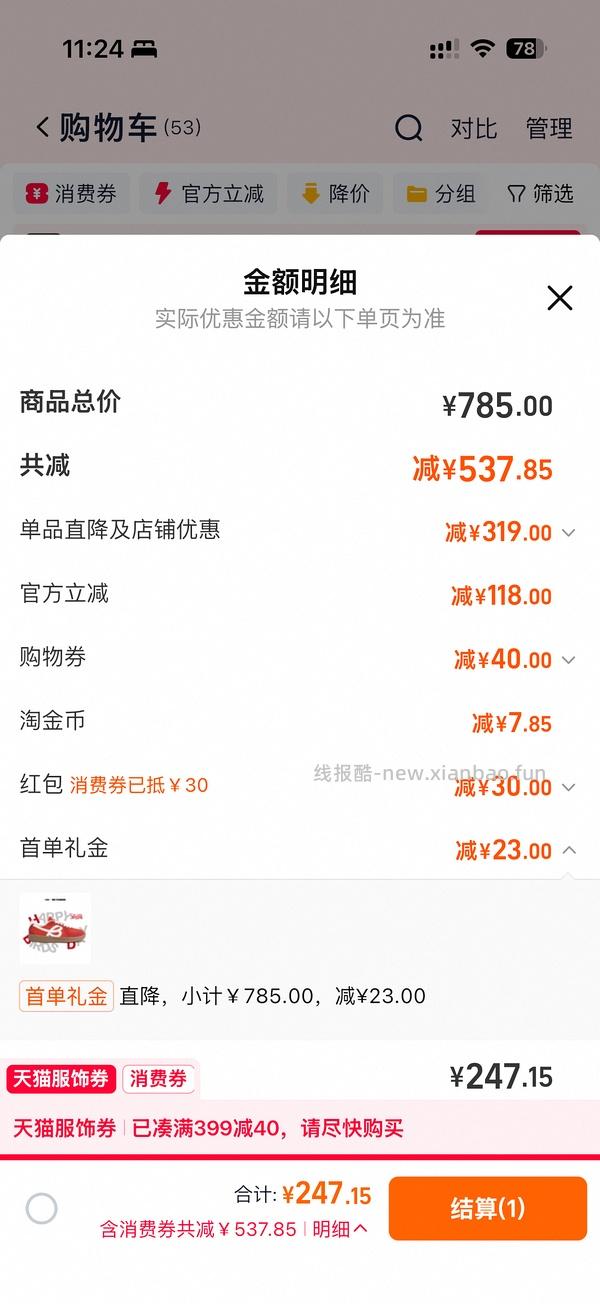The width and height of the screenshot is (600, 1304).
Task: Select the 官方立减 filter chip
Action: (x=210, y=193)
